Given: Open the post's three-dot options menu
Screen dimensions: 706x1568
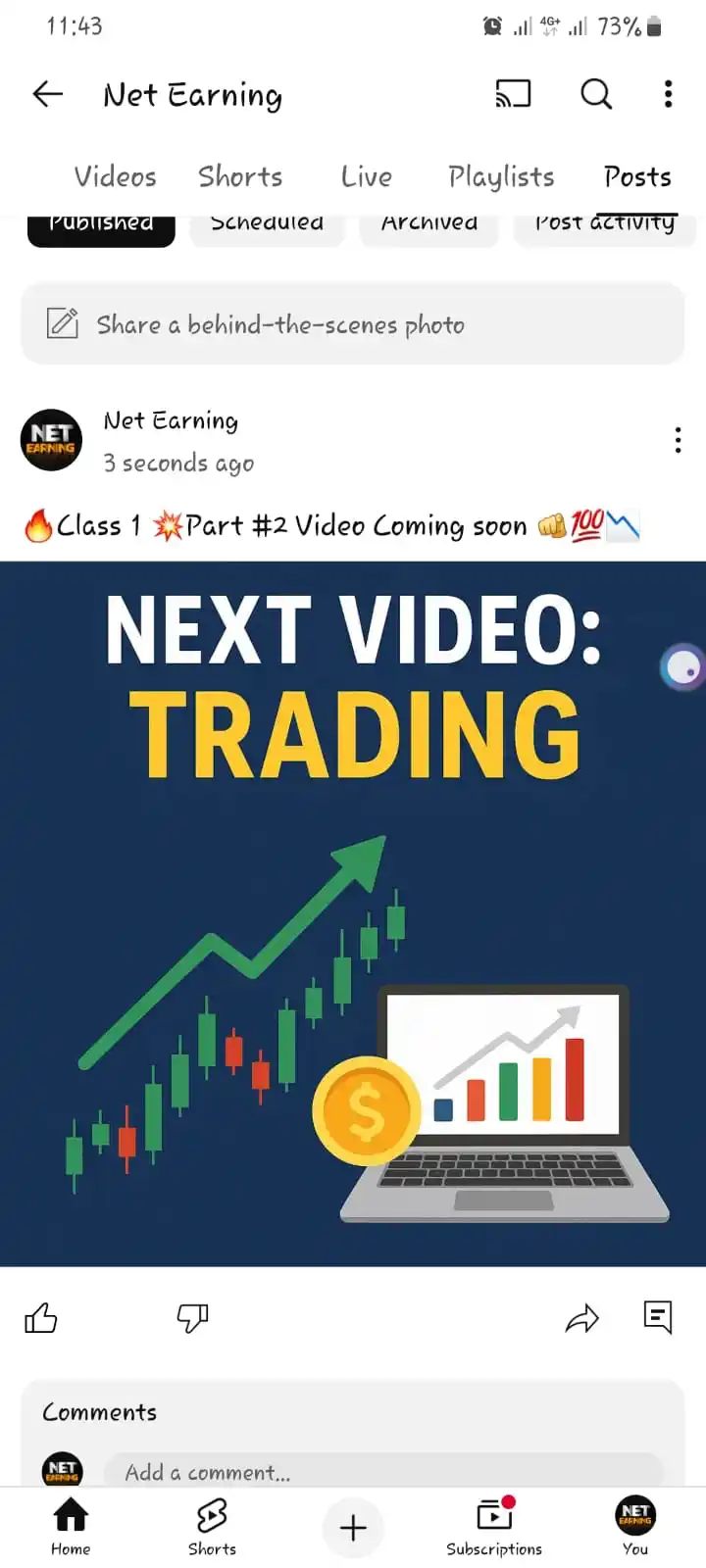Looking at the screenshot, I should click(678, 440).
